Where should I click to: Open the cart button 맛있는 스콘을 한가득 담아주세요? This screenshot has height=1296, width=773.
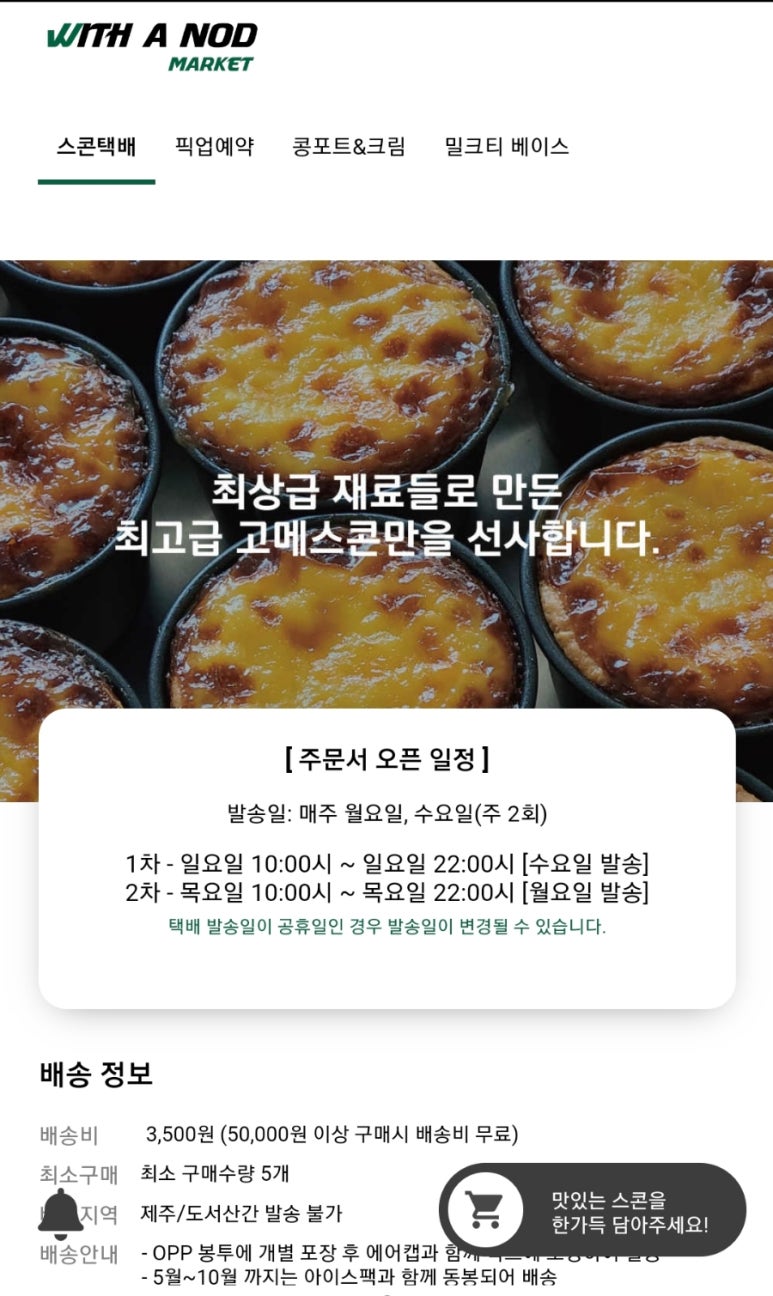pos(592,1211)
